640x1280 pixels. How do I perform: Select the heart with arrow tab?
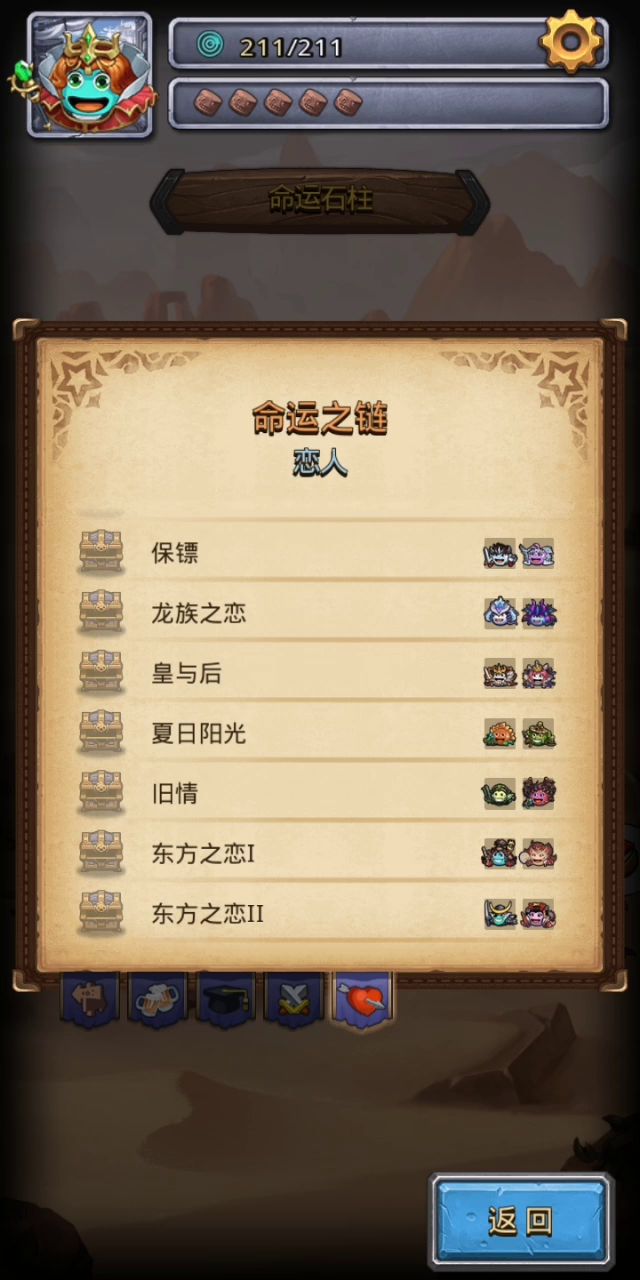tap(362, 999)
